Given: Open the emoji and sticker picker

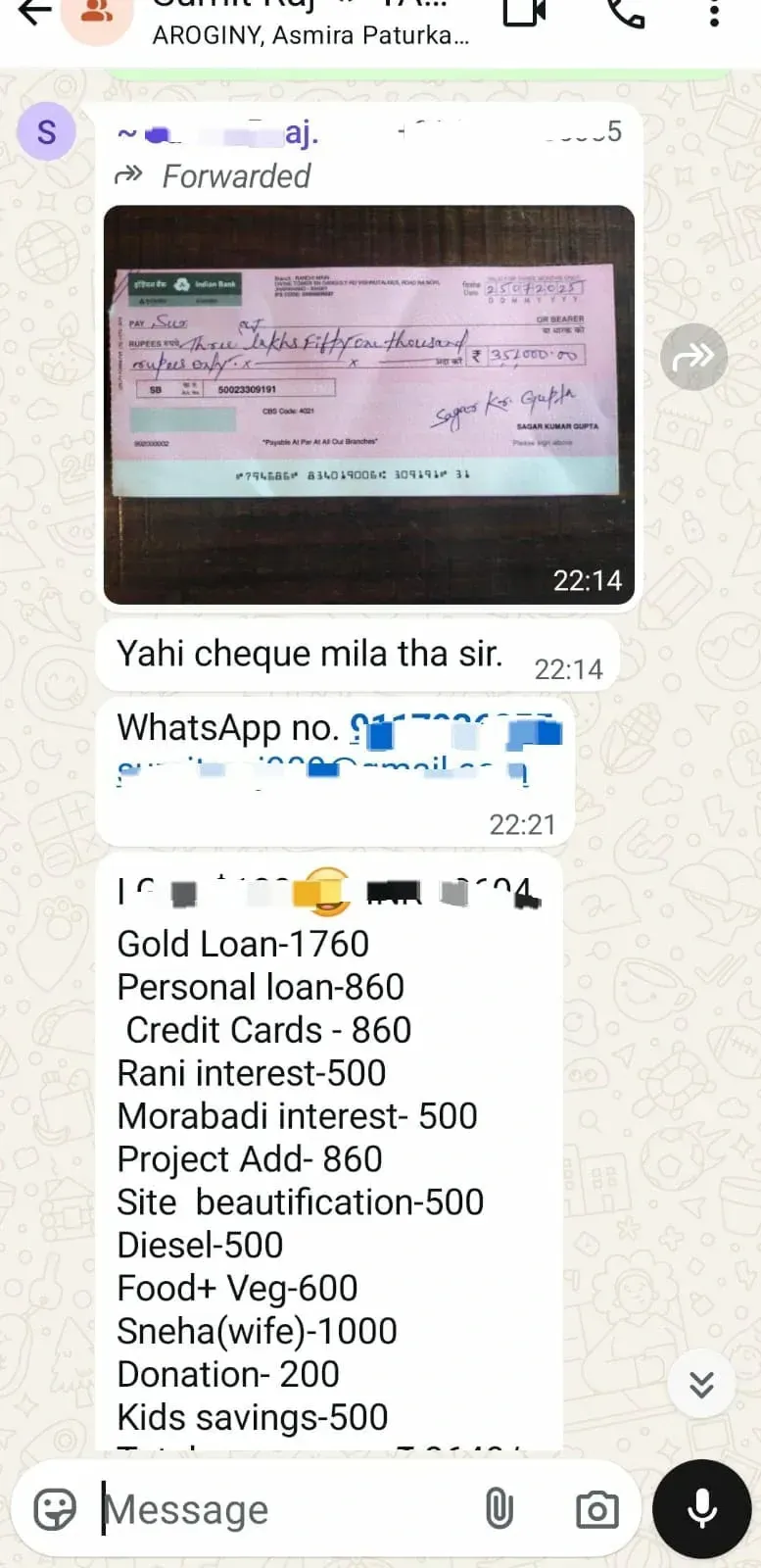Looking at the screenshot, I should click(x=55, y=1509).
